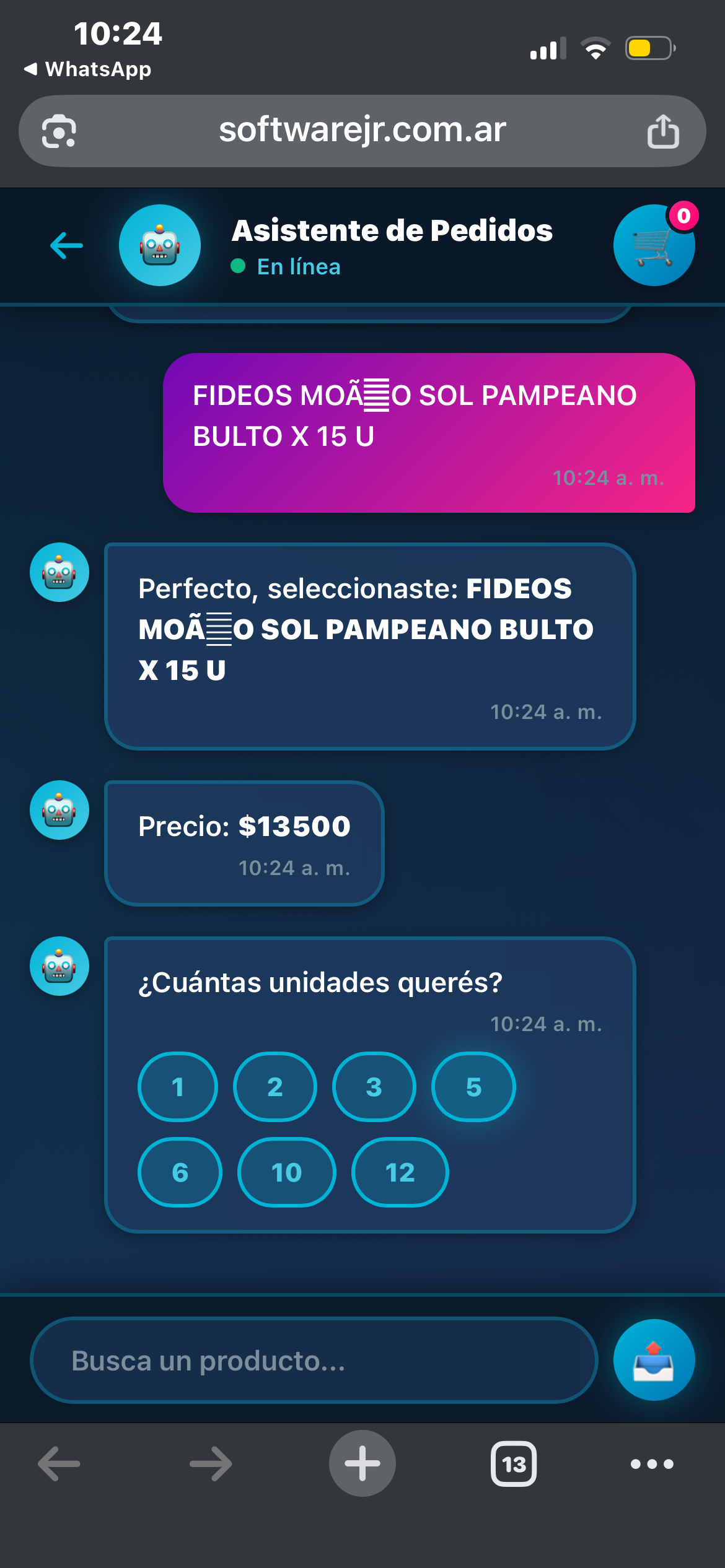The image size is (725, 1568).
Task: Choose 3 units in the quantity picker
Action: click(374, 1087)
